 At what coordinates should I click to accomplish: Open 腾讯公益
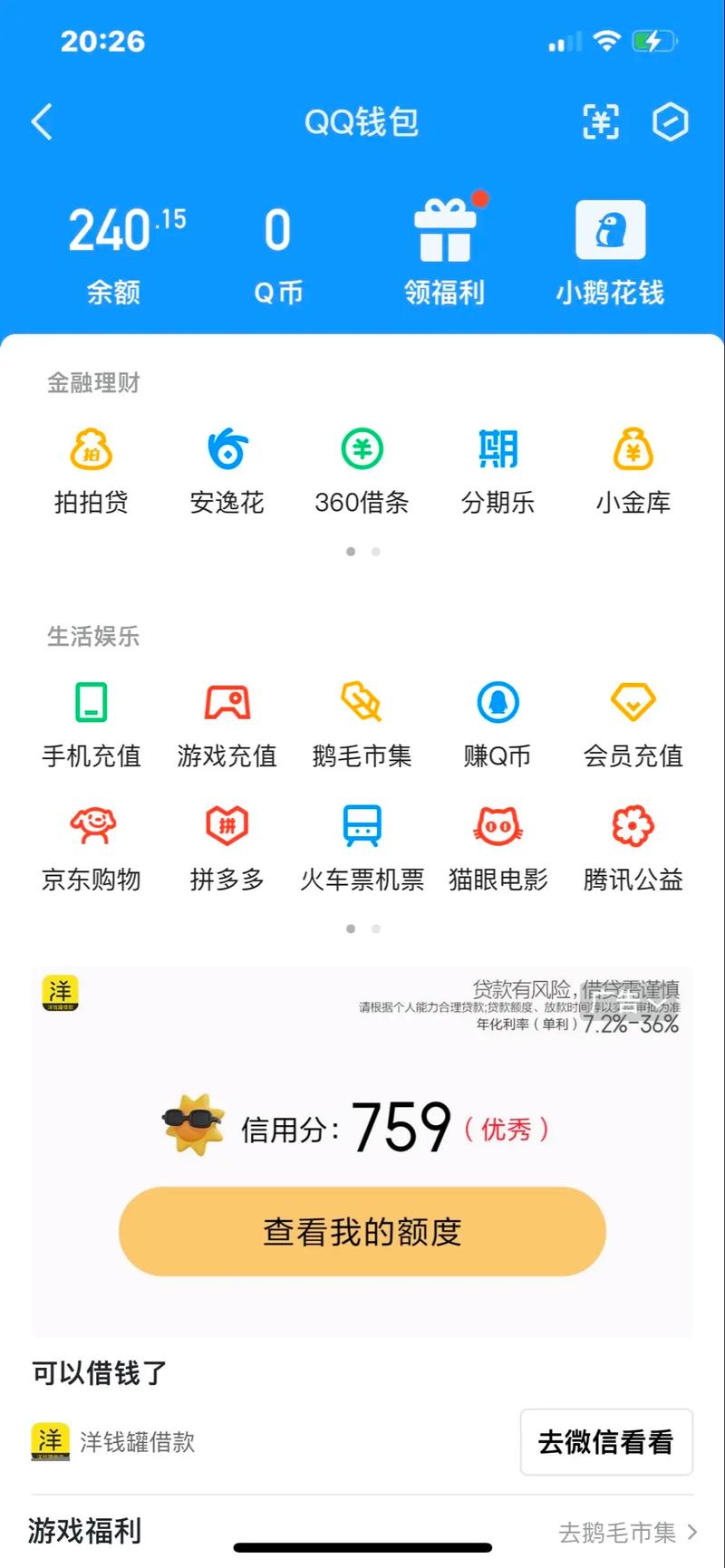coord(633,848)
